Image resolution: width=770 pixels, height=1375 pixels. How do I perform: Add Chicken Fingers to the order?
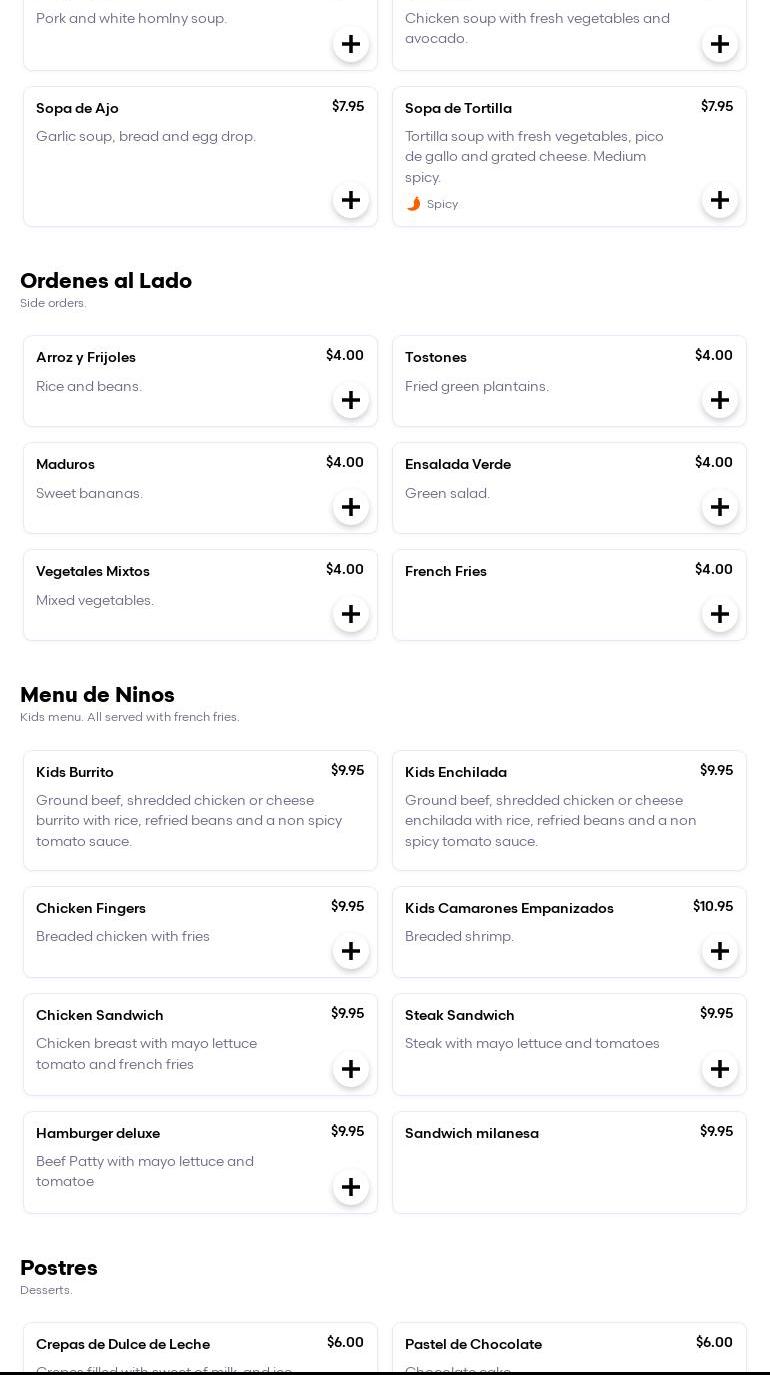click(351, 951)
